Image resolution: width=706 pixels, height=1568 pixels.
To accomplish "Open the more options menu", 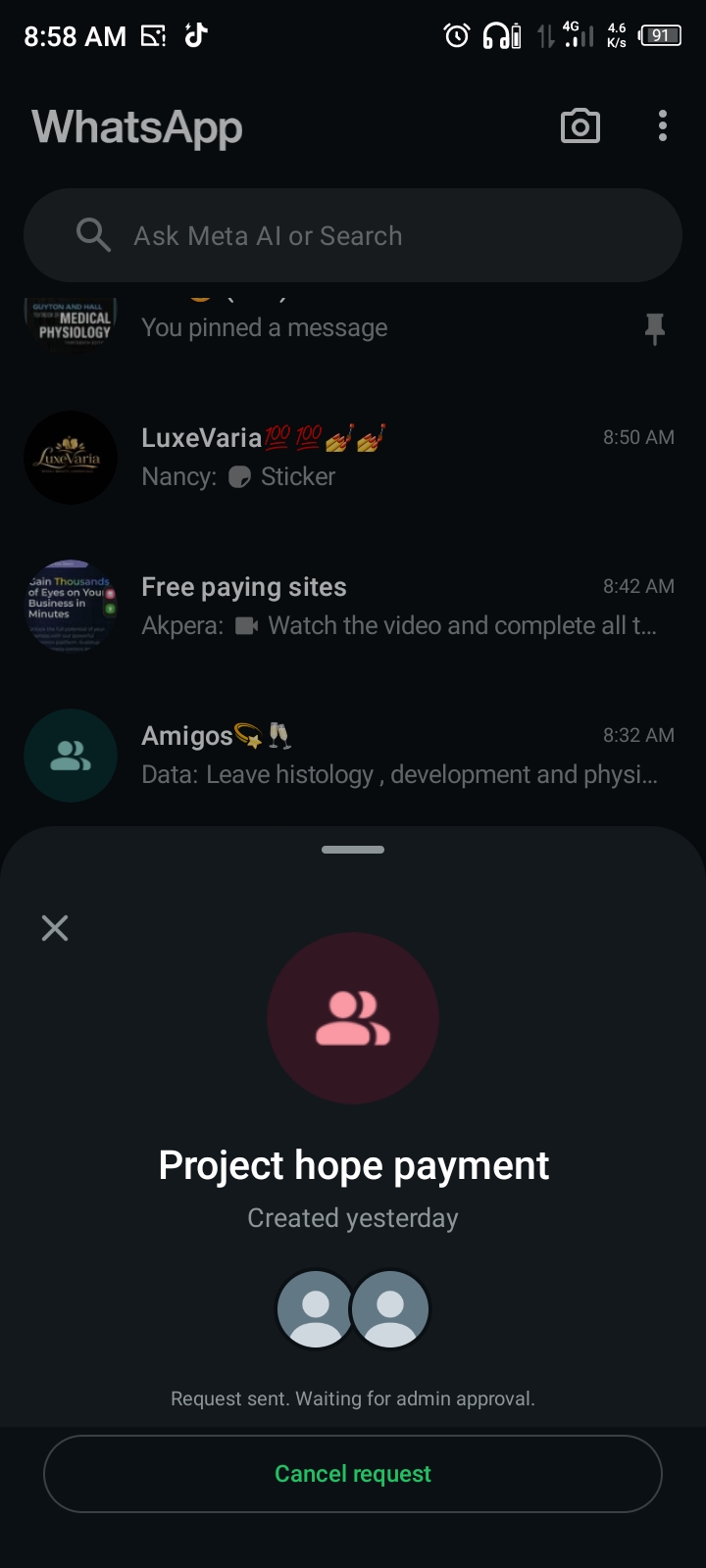I will pyautogui.click(x=663, y=126).
